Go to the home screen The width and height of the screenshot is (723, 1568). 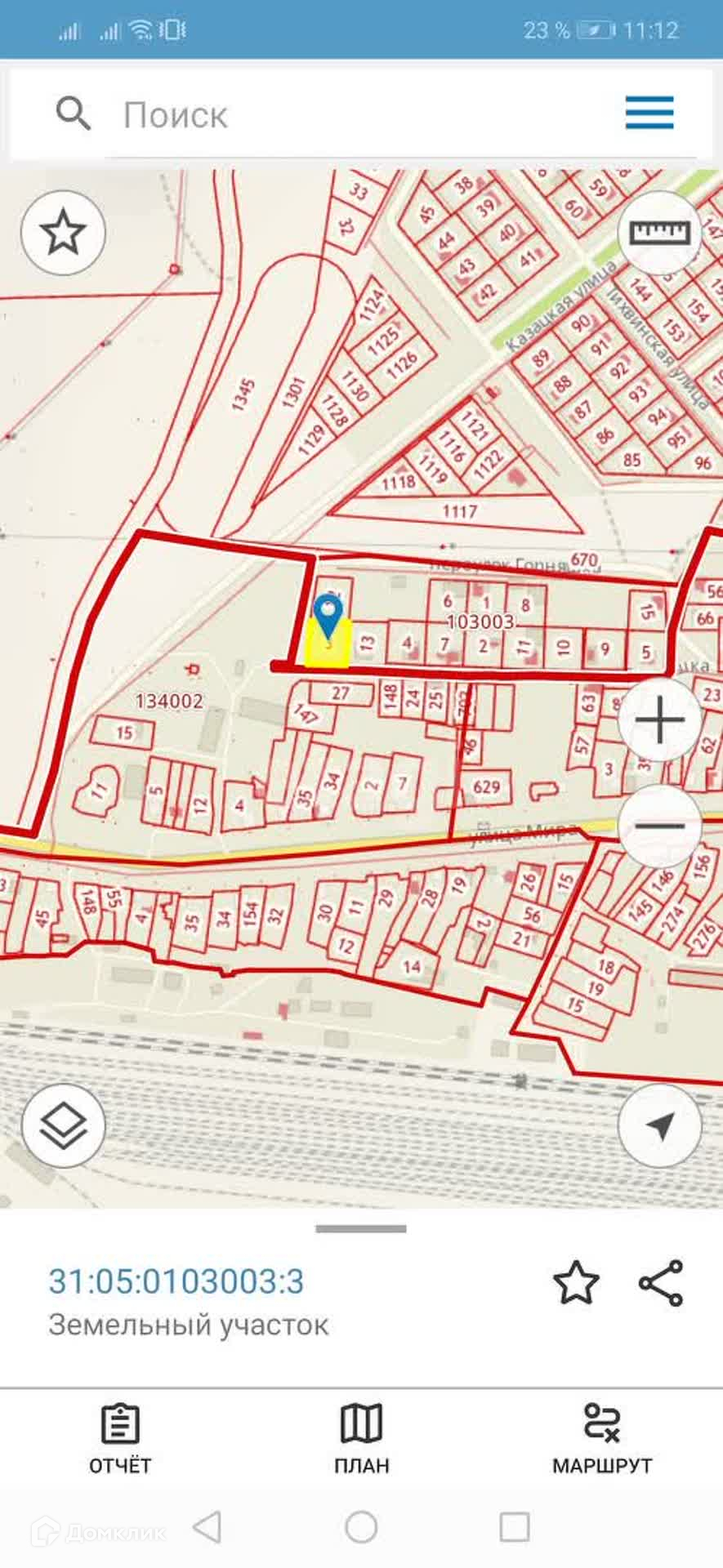tap(361, 1526)
